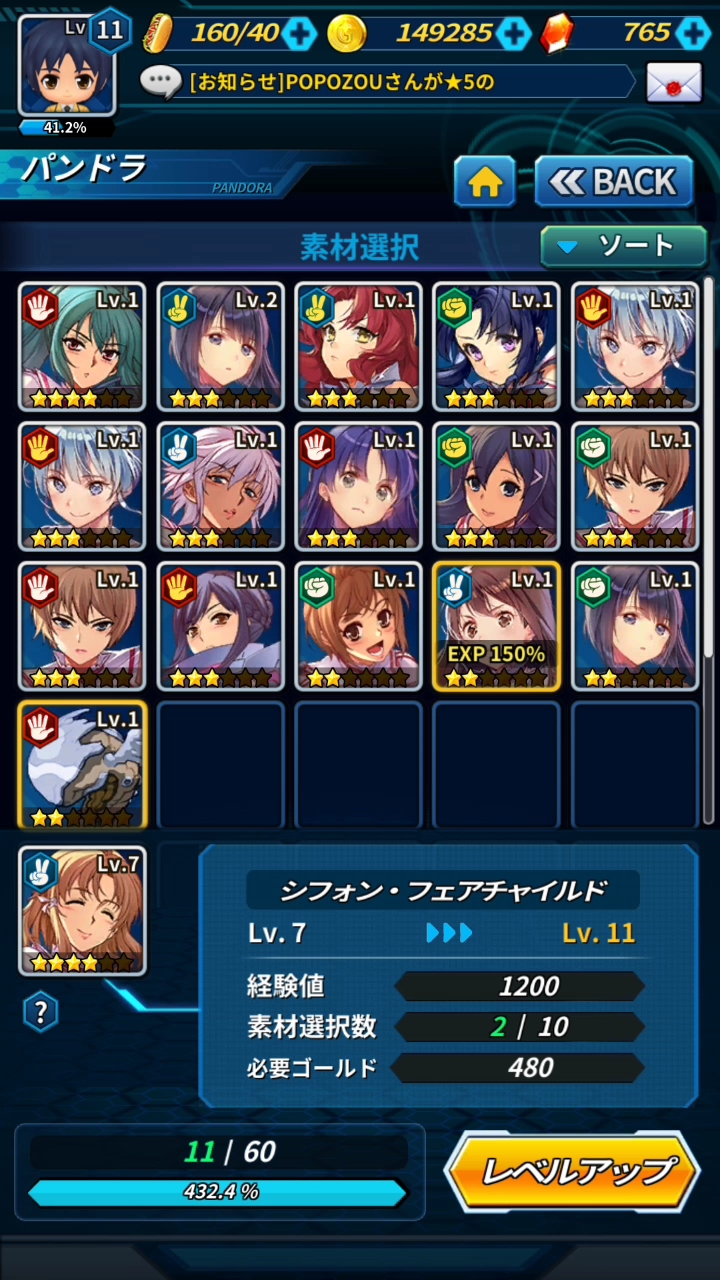The width and height of the screenshot is (720, 1280).
Task: Open the home screen icon
Action: click(x=484, y=182)
